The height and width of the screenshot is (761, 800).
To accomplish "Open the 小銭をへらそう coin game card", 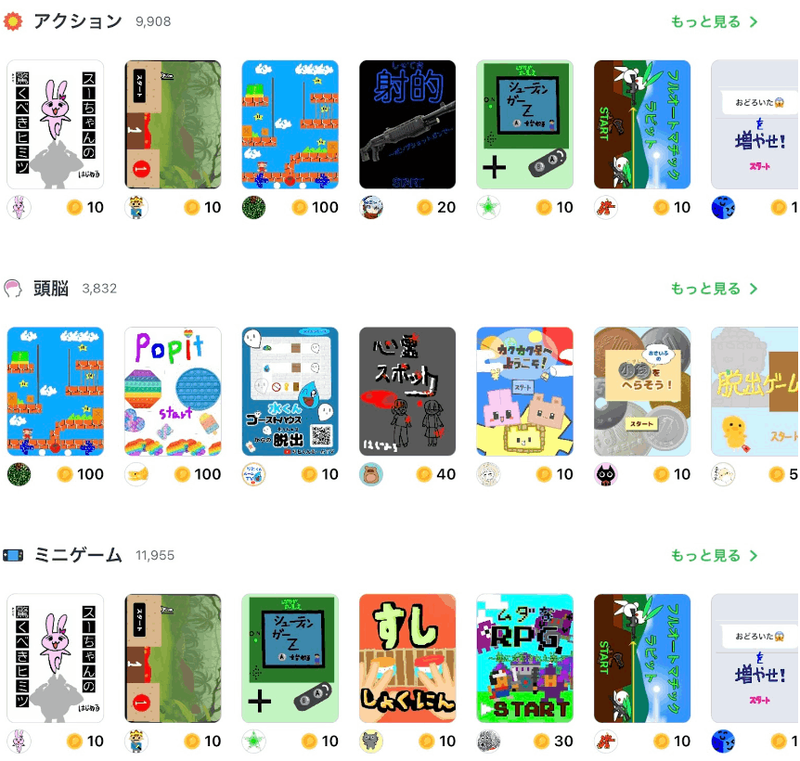I will [642, 391].
